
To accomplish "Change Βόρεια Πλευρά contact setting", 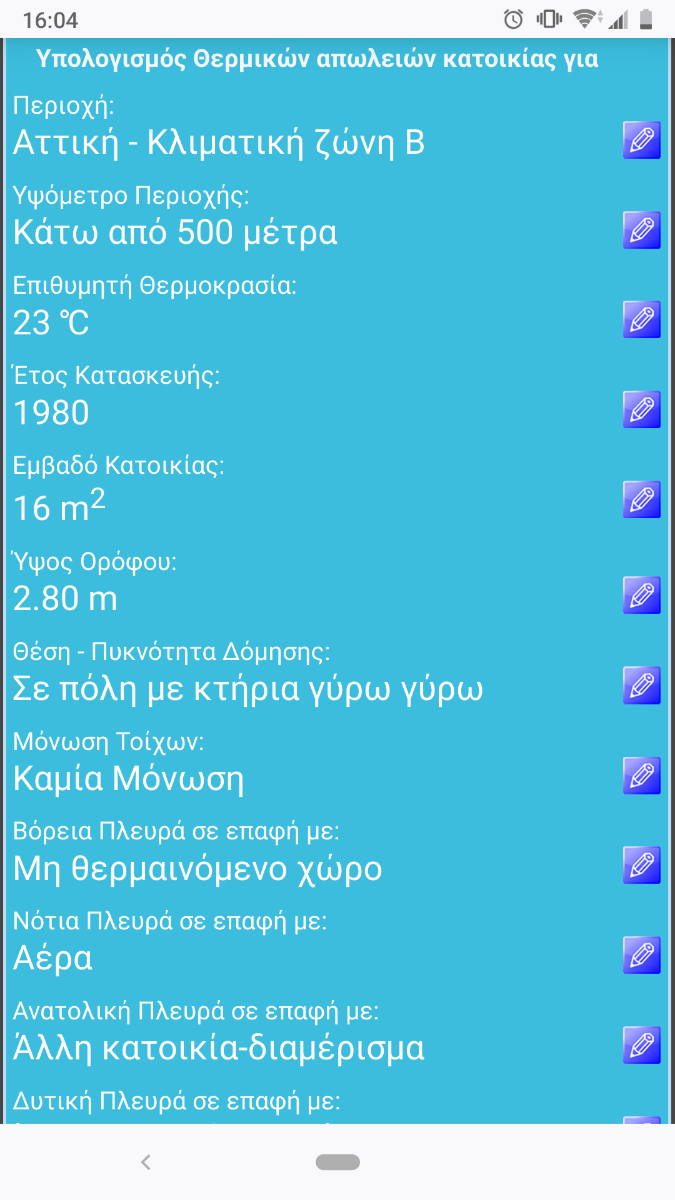I will point(642,866).
